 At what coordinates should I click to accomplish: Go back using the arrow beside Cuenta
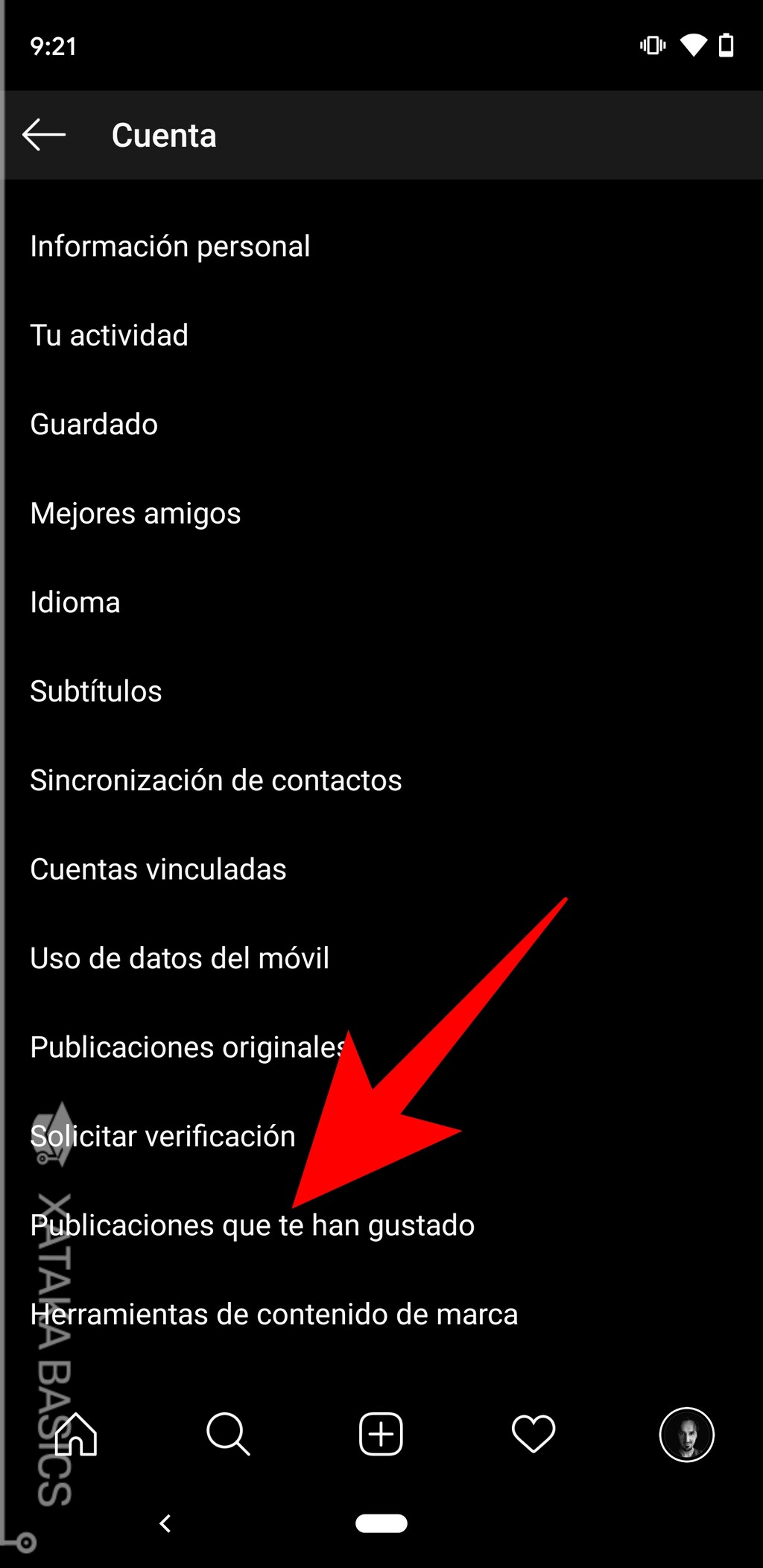click(x=44, y=135)
